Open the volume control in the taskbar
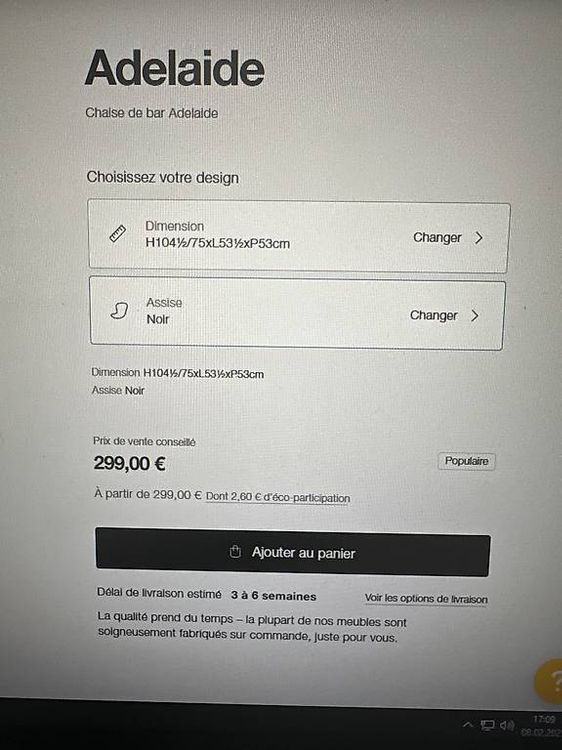The height and width of the screenshot is (750, 562). pos(507,726)
